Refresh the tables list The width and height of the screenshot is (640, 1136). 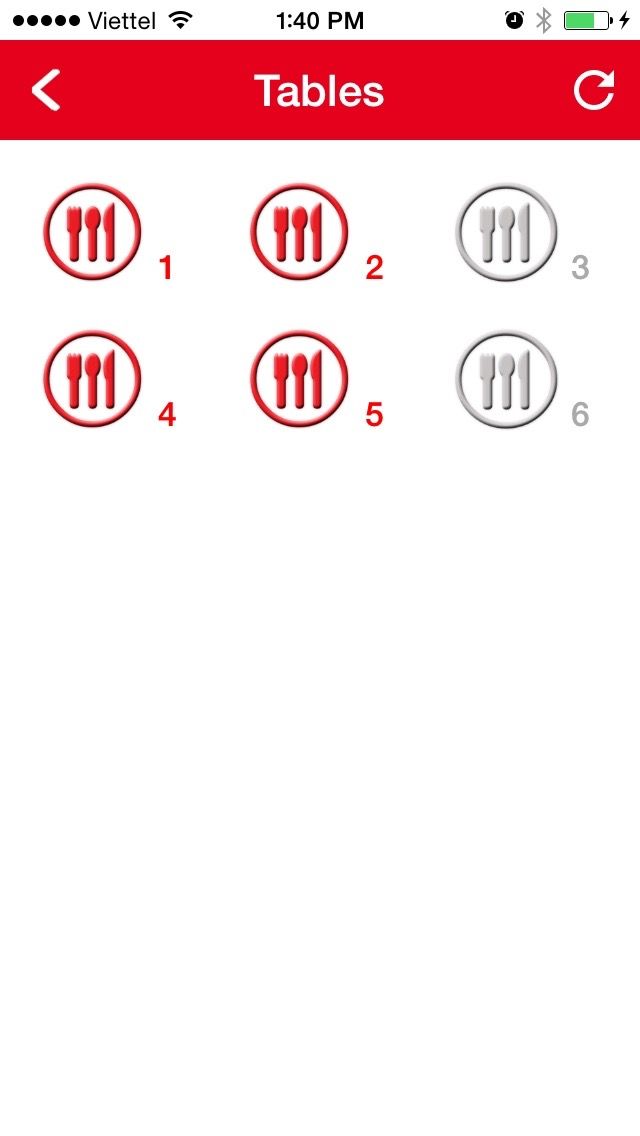pos(593,90)
